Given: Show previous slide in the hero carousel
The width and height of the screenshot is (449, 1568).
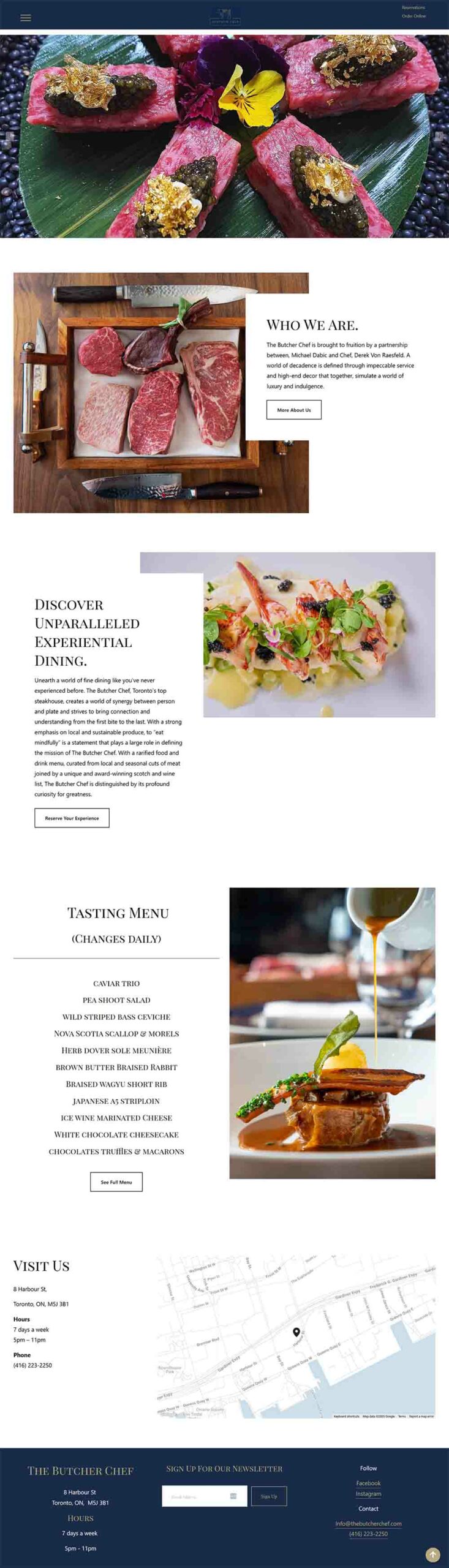Looking at the screenshot, I should [x=8, y=136].
